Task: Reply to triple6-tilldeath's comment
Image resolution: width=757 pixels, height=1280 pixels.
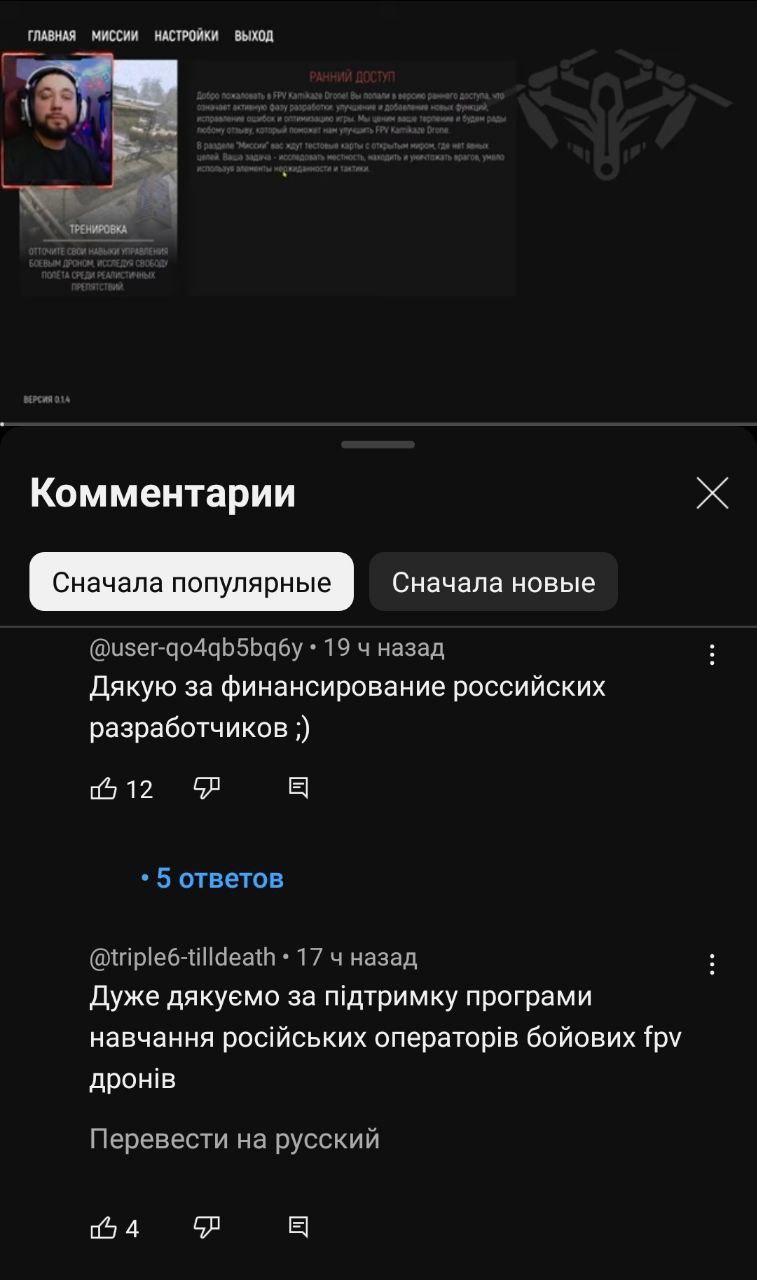Action: coord(298,1228)
